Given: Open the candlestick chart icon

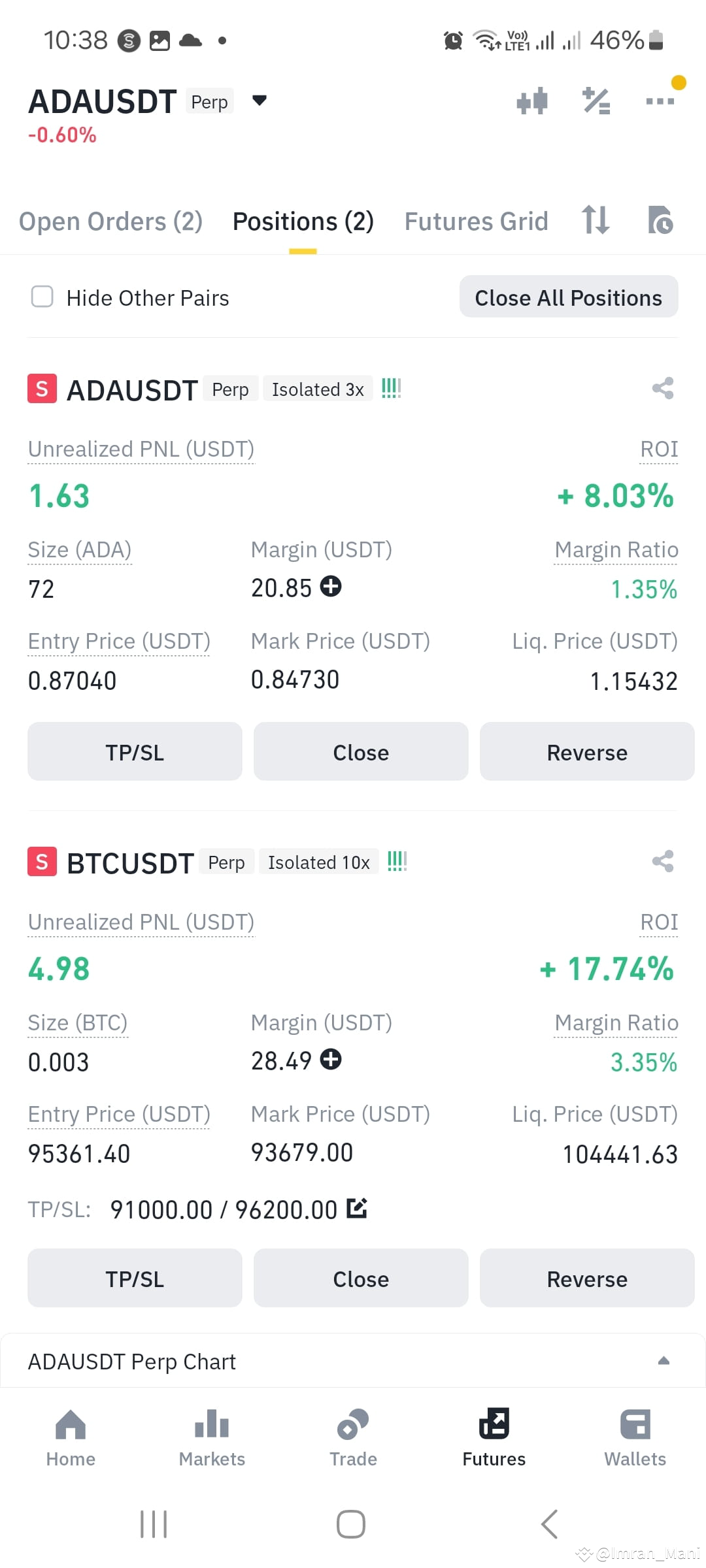Looking at the screenshot, I should tap(531, 101).
